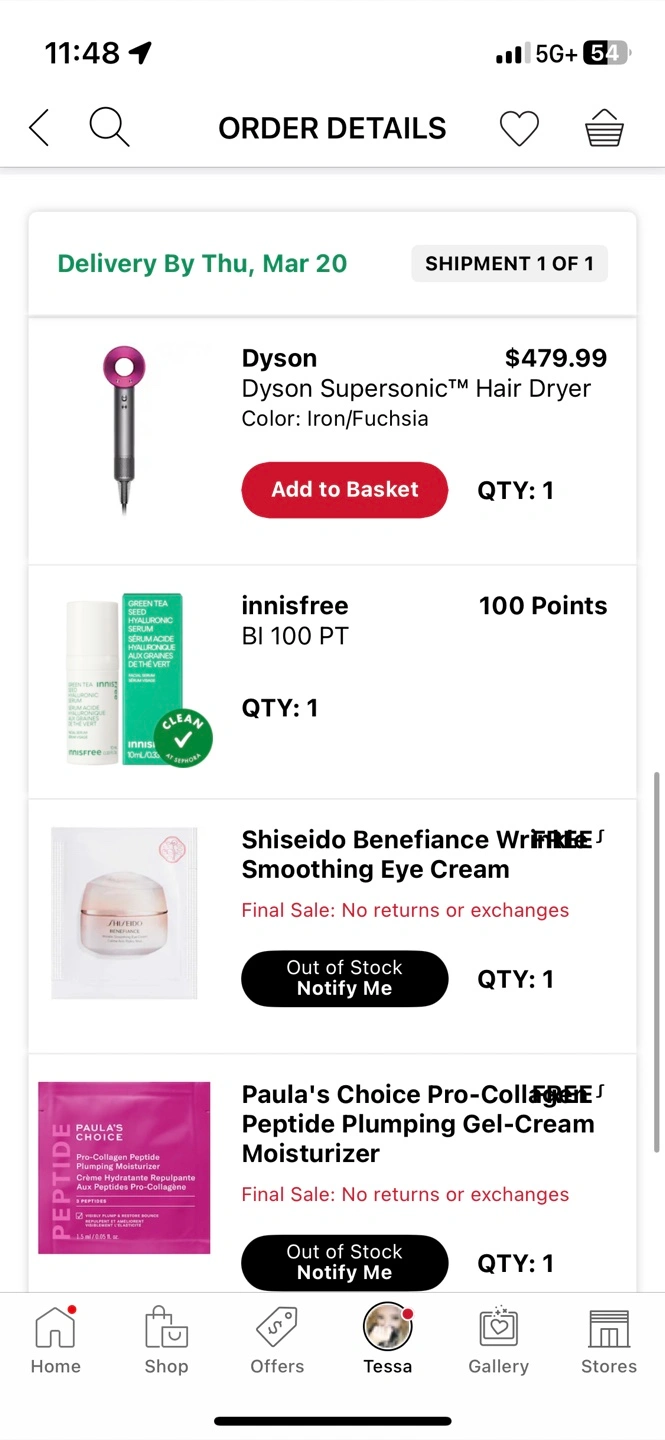View the Shiseido eye cream sample image

pos(124,912)
